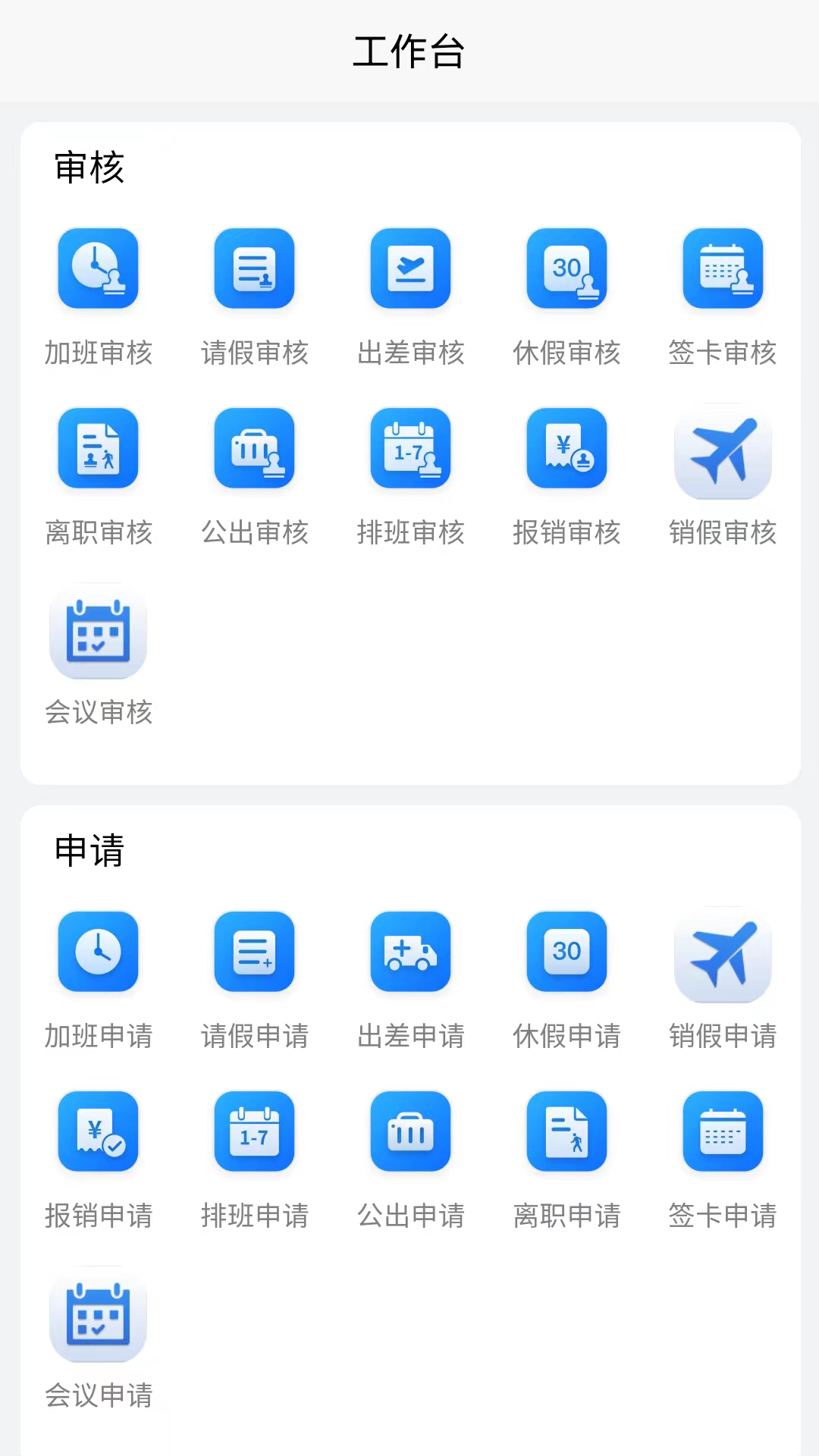Select the 请假审核 leave approval icon
819x1456 pixels.
click(x=254, y=270)
